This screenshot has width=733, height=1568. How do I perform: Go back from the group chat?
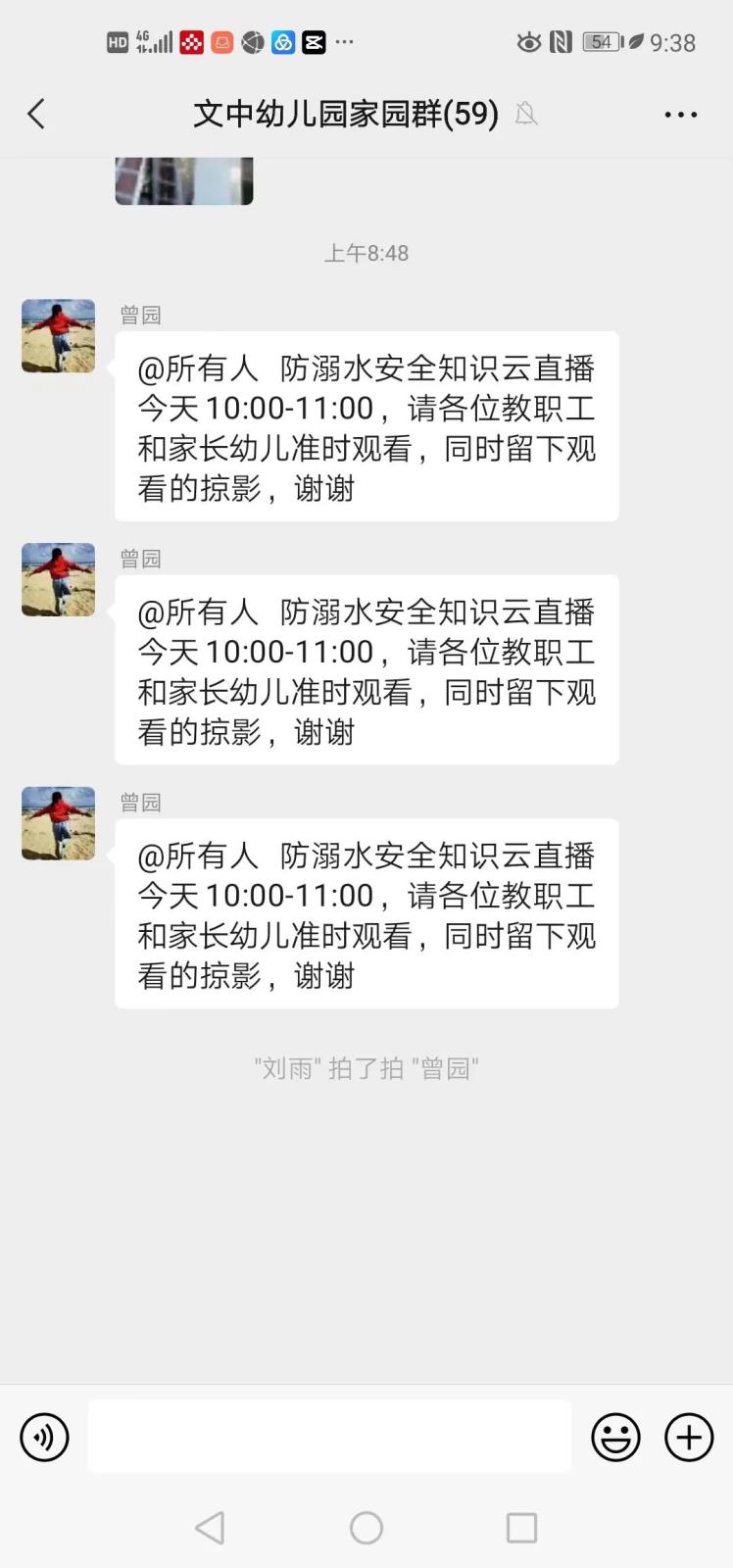point(36,115)
